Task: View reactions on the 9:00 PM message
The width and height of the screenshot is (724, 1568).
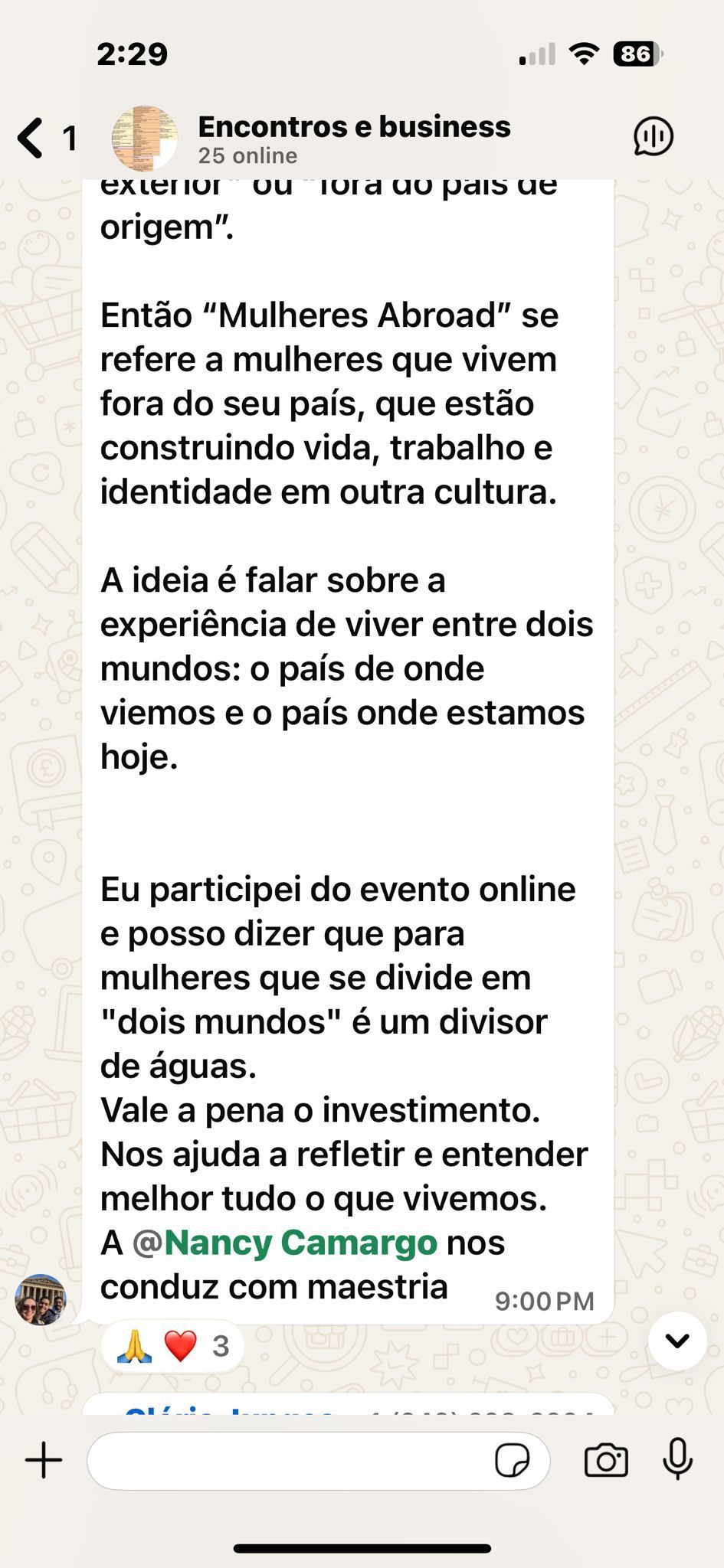Action: [x=173, y=1345]
